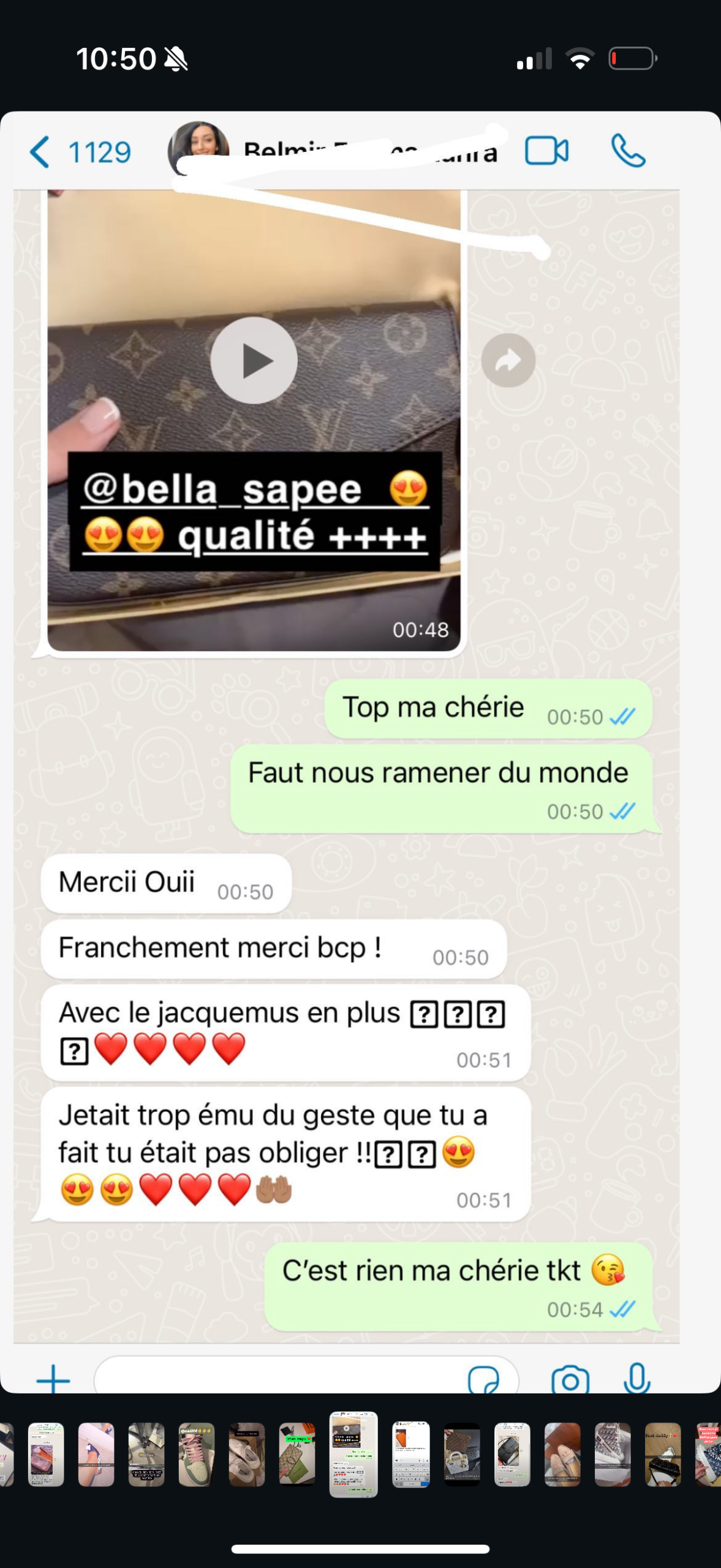Open the chat screenshot thumbnail with pink bag
This screenshot has width=721, height=1568.
pos(46,1454)
